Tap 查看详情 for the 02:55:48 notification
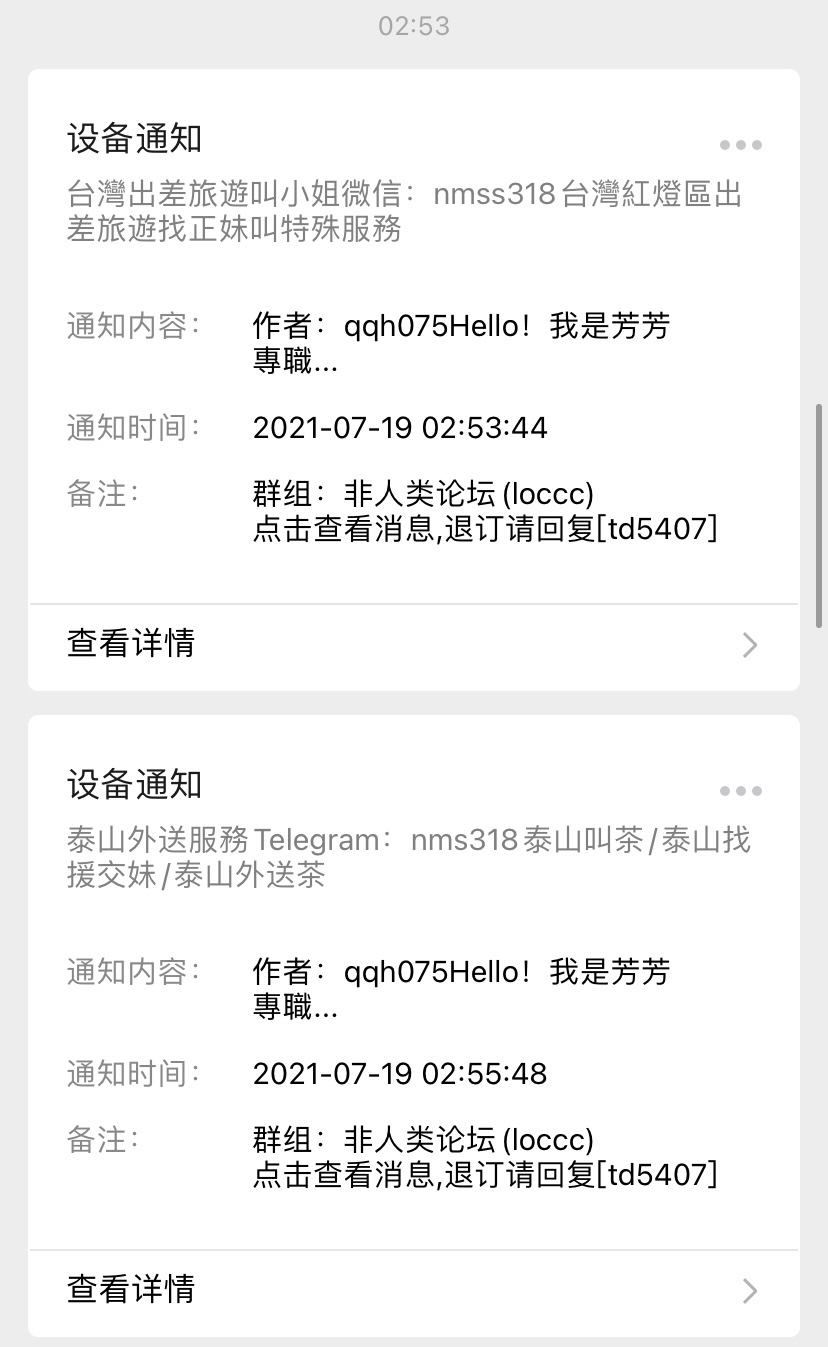828x1347 pixels. click(413, 1290)
